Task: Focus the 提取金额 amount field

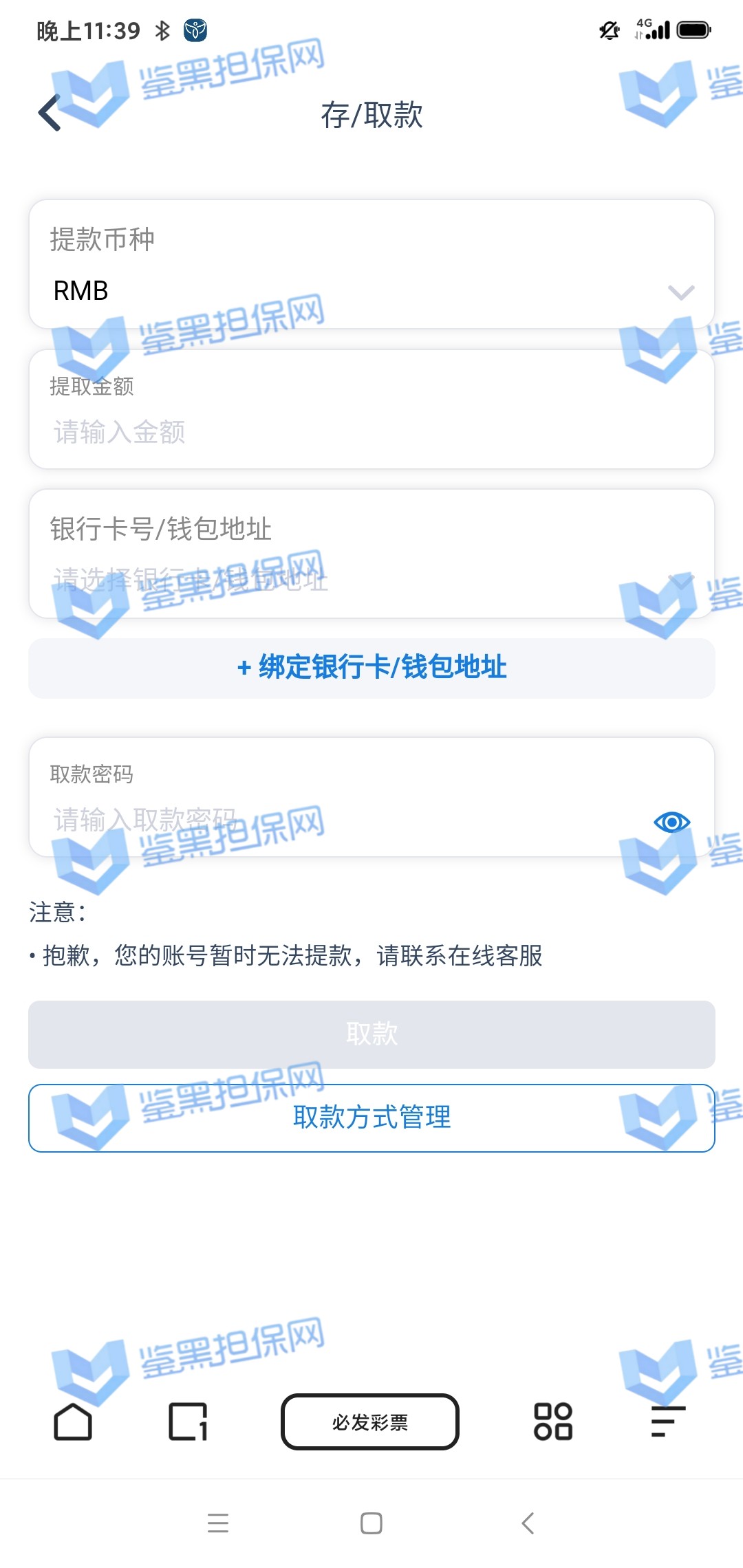Action: coord(371,432)
